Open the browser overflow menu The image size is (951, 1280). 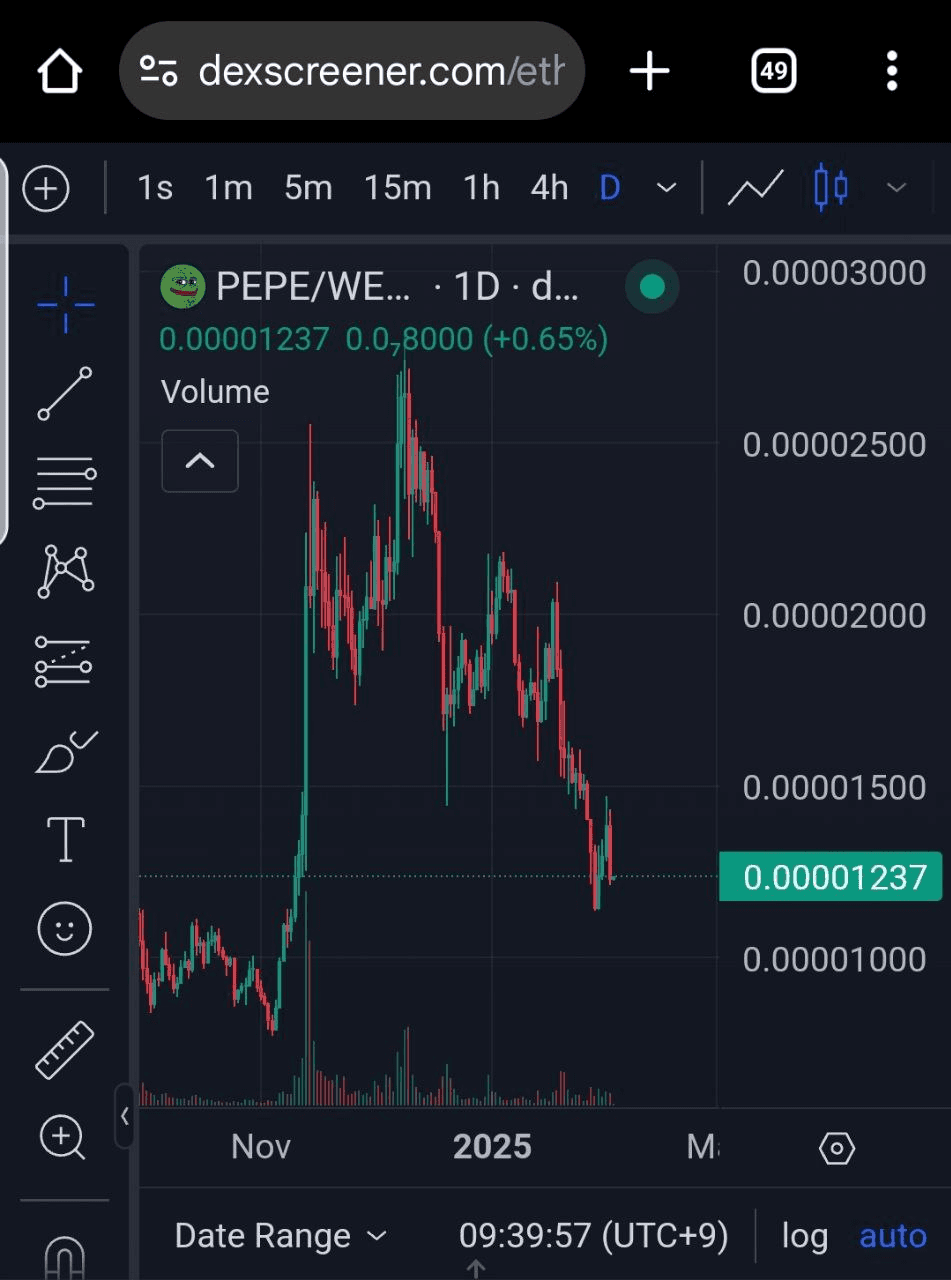[x=891, y=72]
